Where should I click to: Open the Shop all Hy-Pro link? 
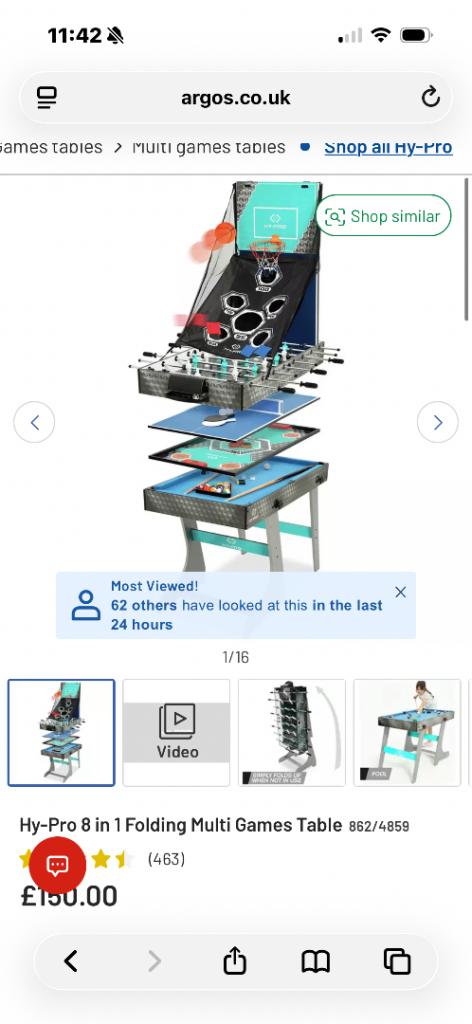pyautogui.click(x=388, y=147)
